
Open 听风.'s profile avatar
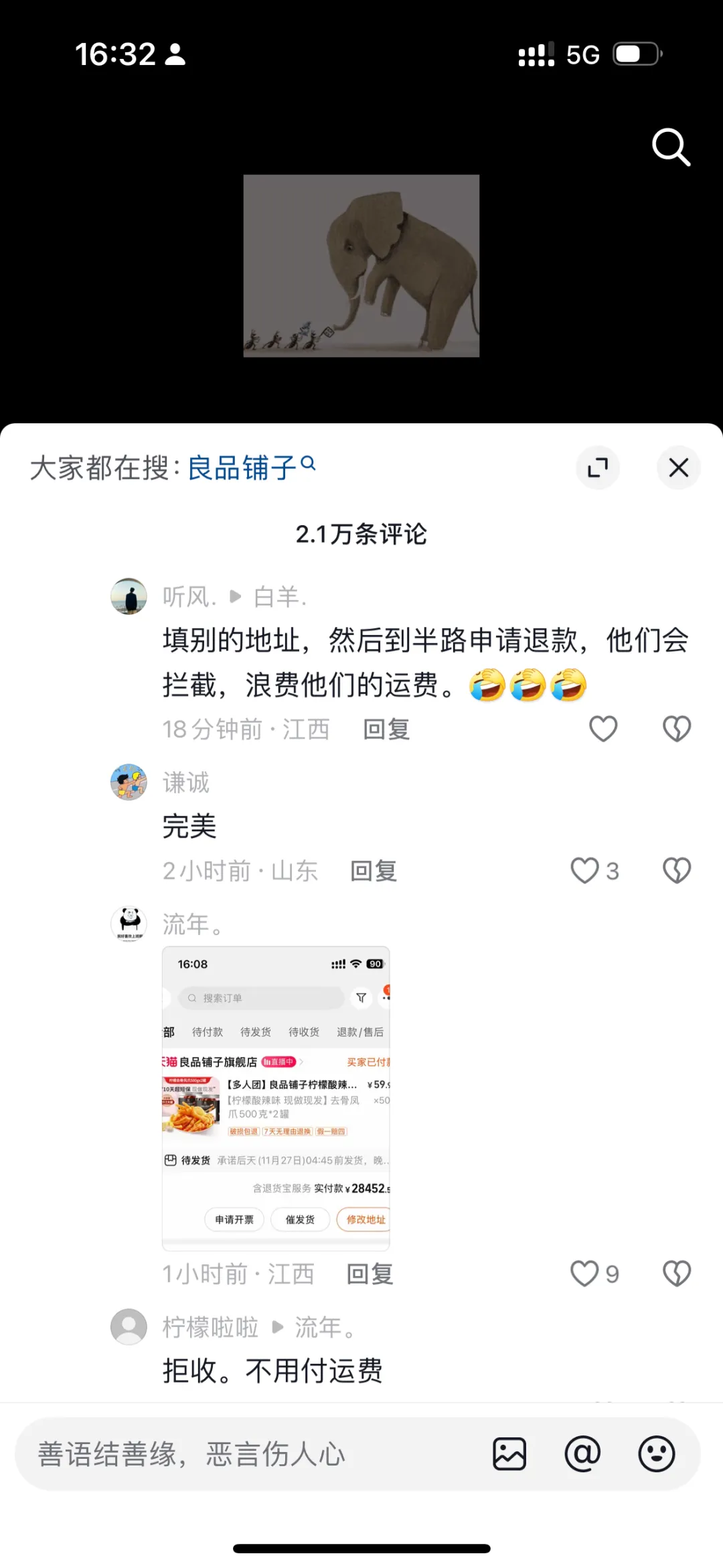(129, 596)
